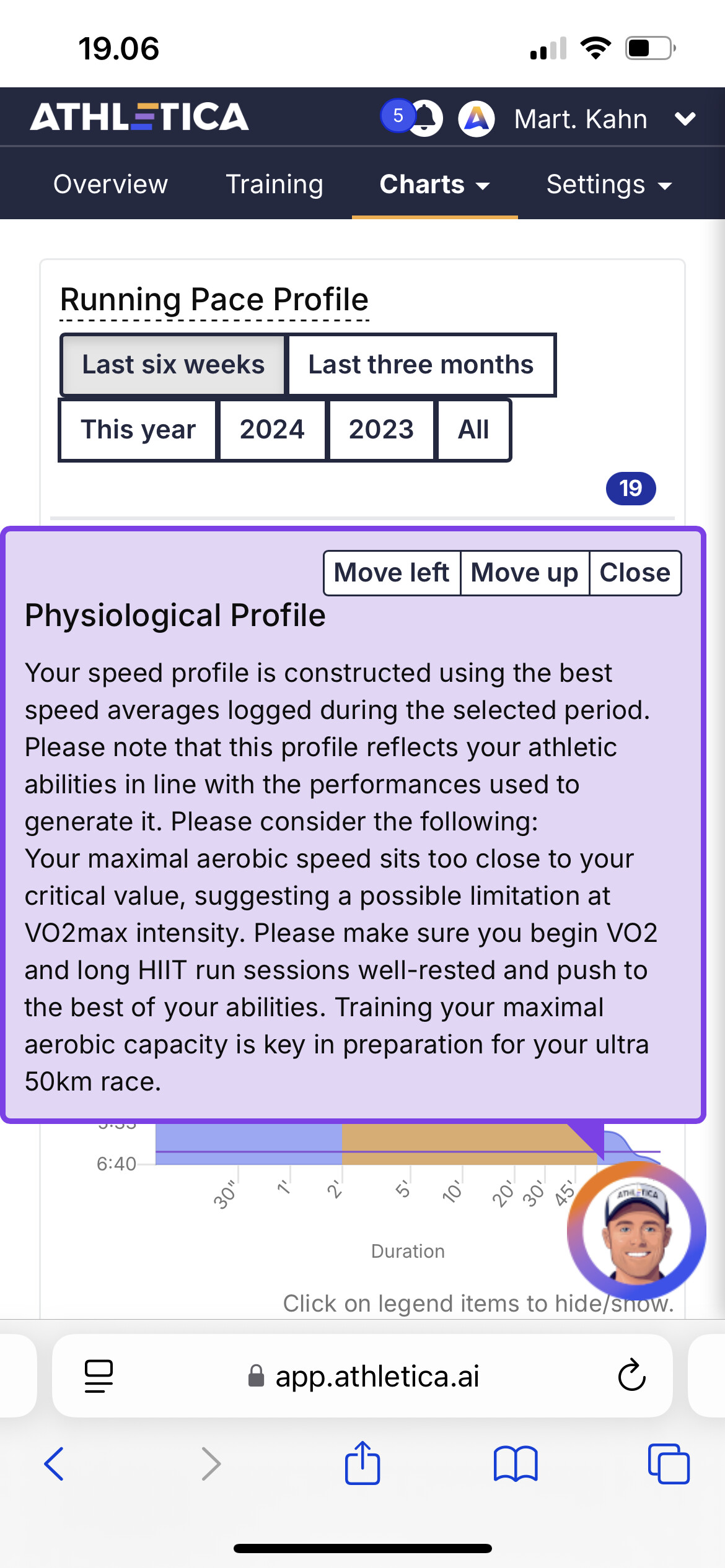
Task: Open the Settings dropdown
Action: point(609,184)
